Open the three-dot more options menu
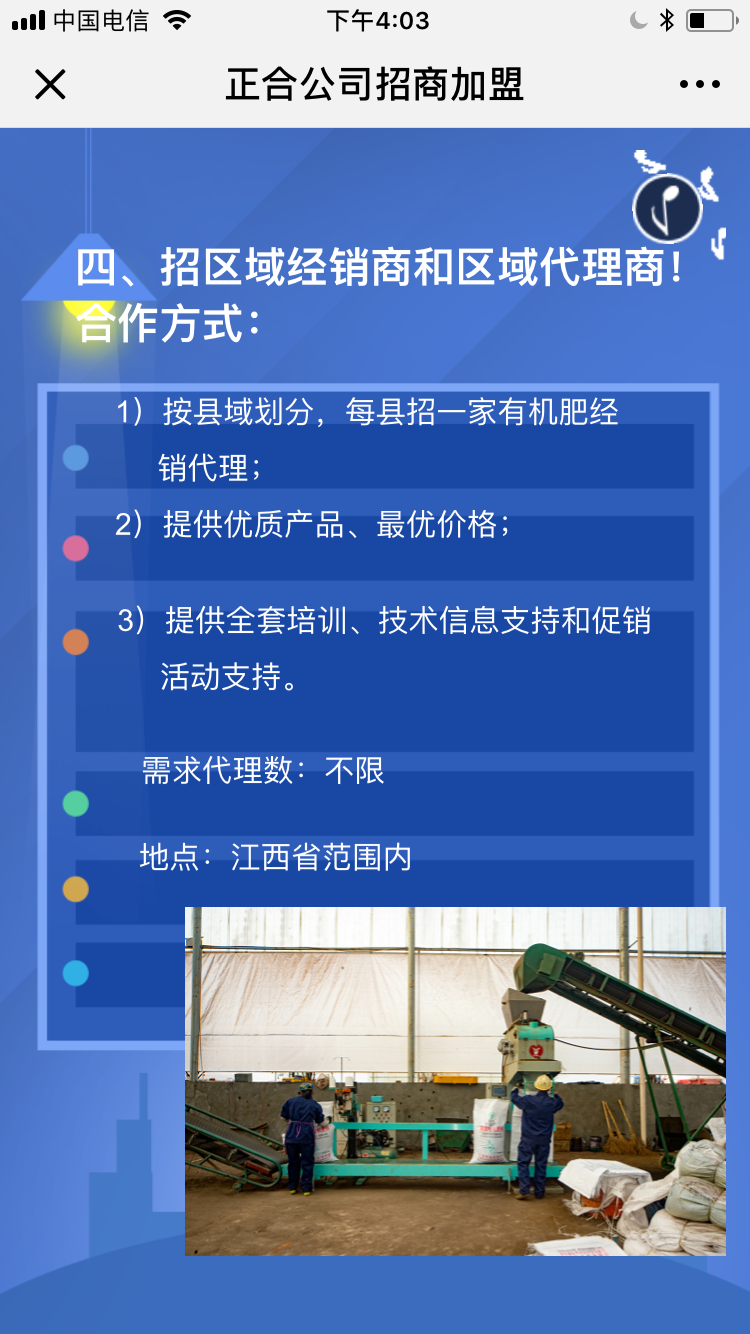 click(699, 85)
